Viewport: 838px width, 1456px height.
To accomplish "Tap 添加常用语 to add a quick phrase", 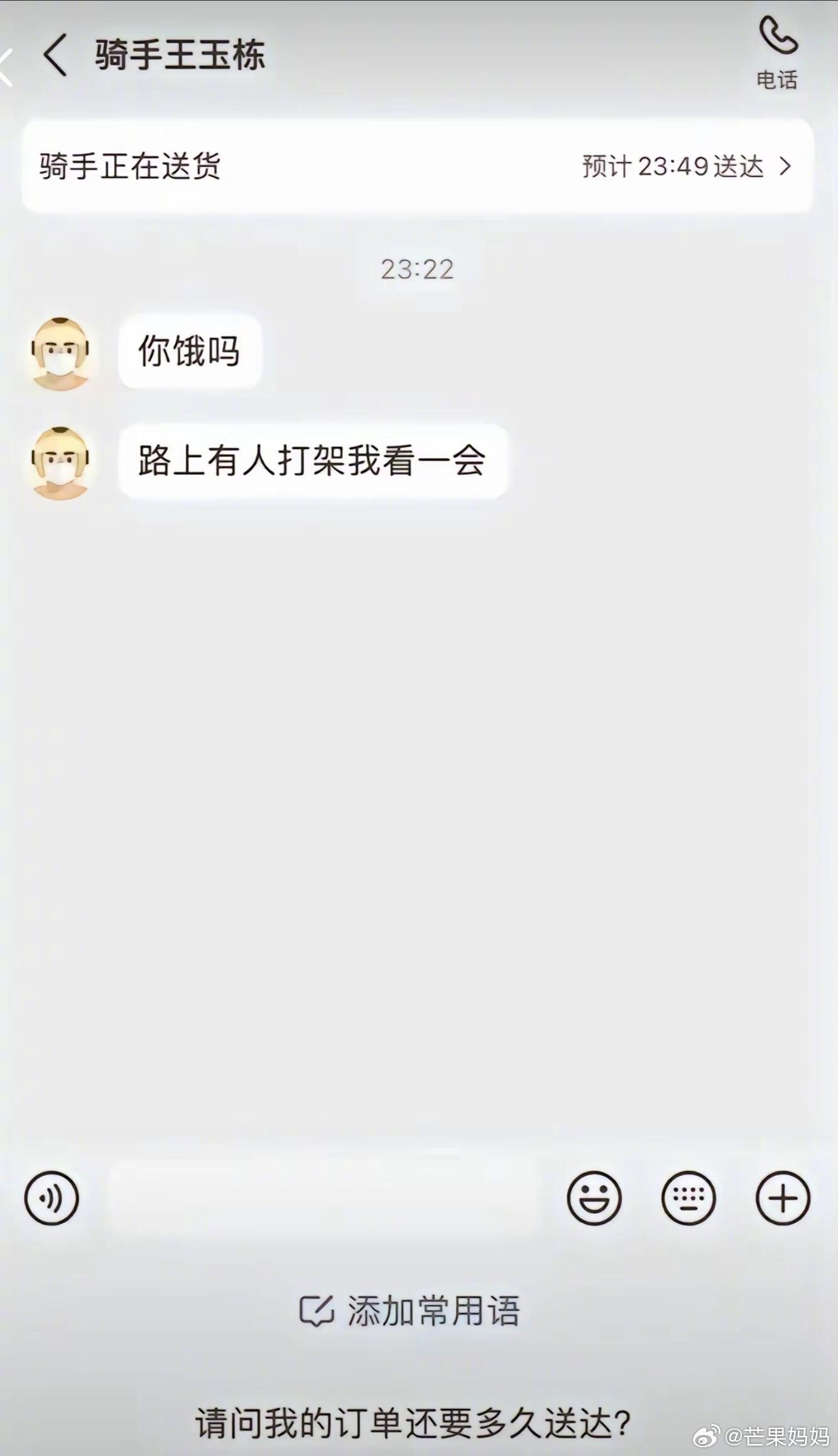I will tap(410, 1310).
